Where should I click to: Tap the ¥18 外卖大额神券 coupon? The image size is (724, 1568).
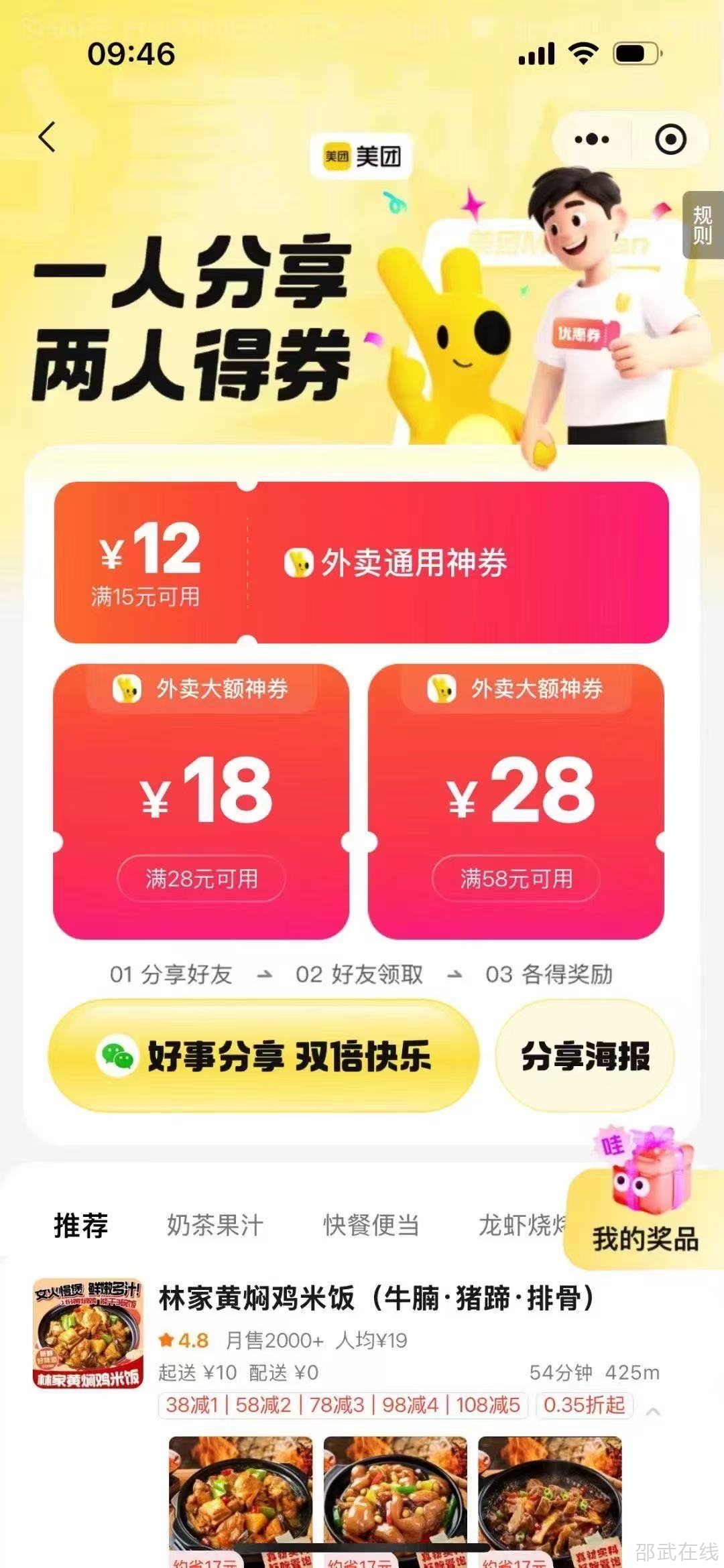click(201, 801)
